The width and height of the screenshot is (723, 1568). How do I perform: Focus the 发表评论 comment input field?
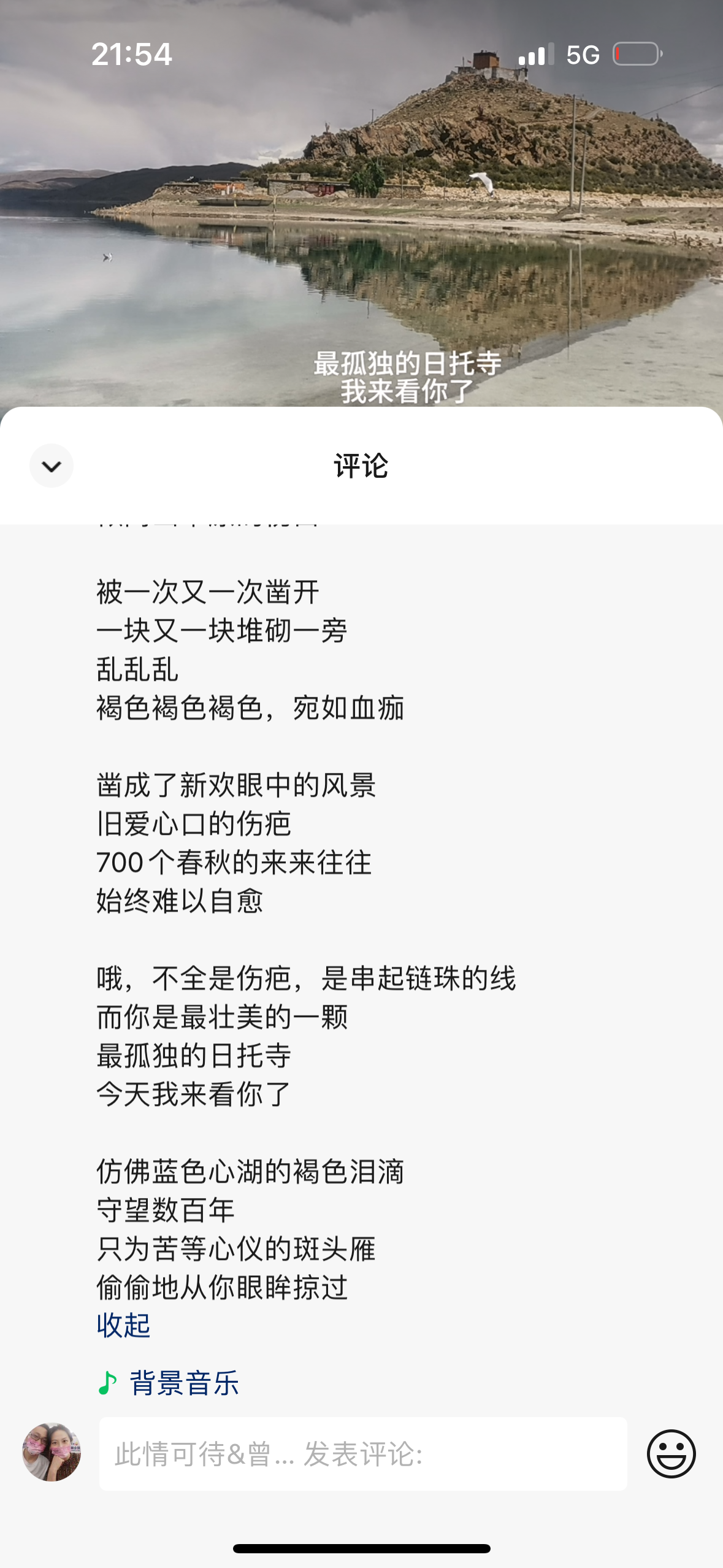tap(363, 1453)
